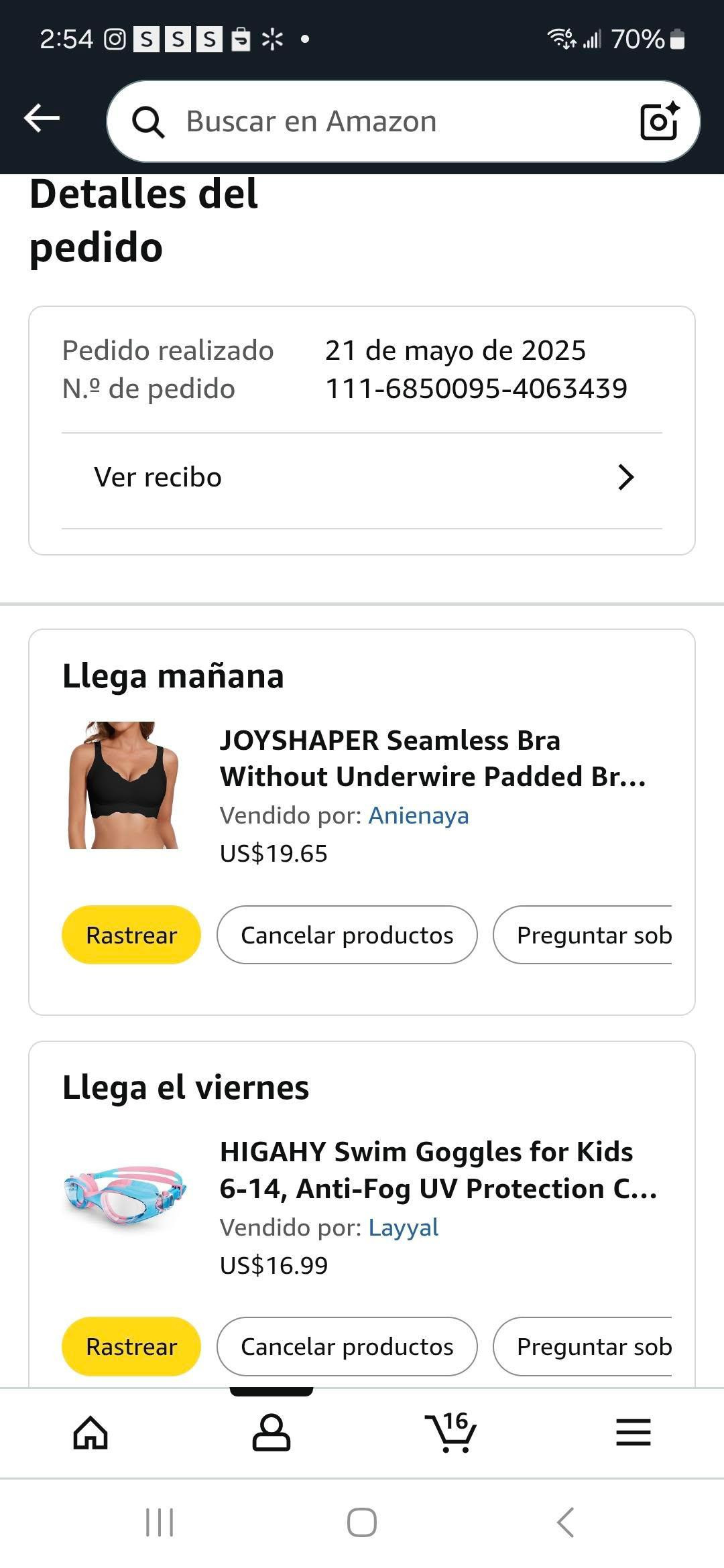Screen dimensions: 724x1568
Task: Go to the Amazon home tab
Action: coord(90,1433)
